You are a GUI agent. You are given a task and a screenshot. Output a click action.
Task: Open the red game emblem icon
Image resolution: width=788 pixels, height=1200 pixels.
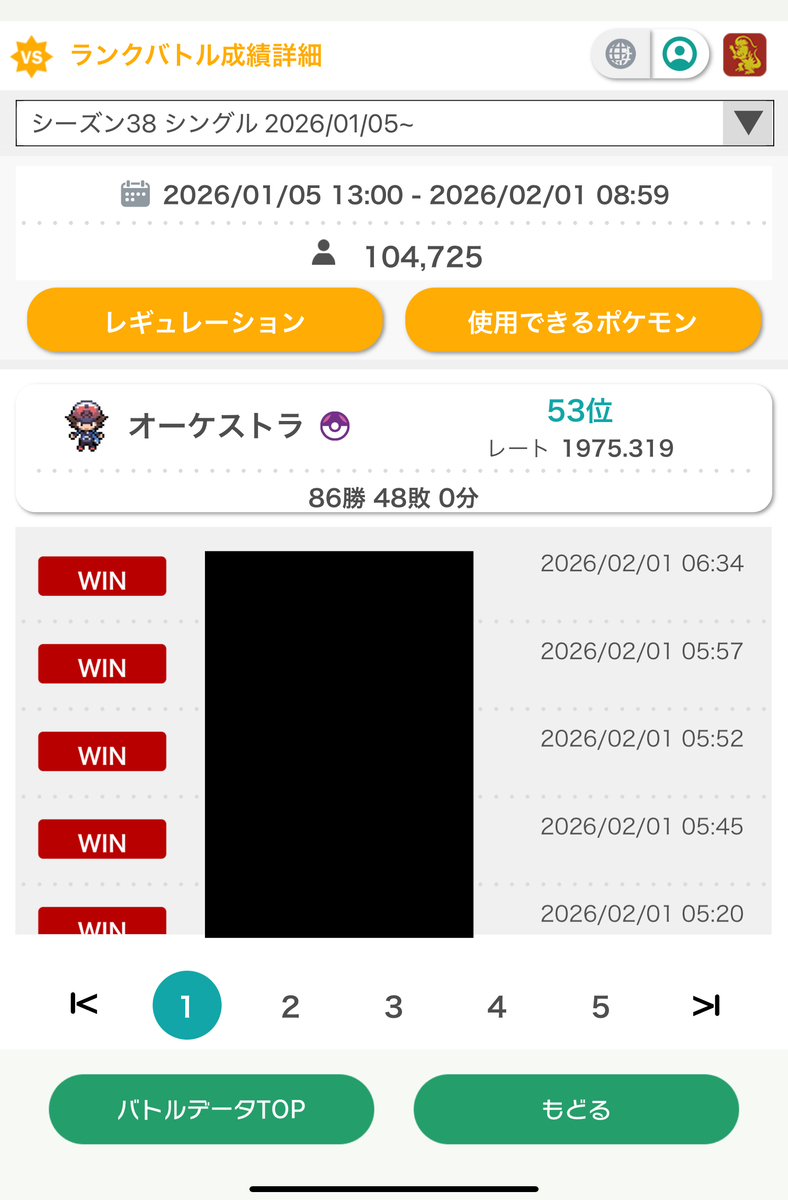coord(745,54)
